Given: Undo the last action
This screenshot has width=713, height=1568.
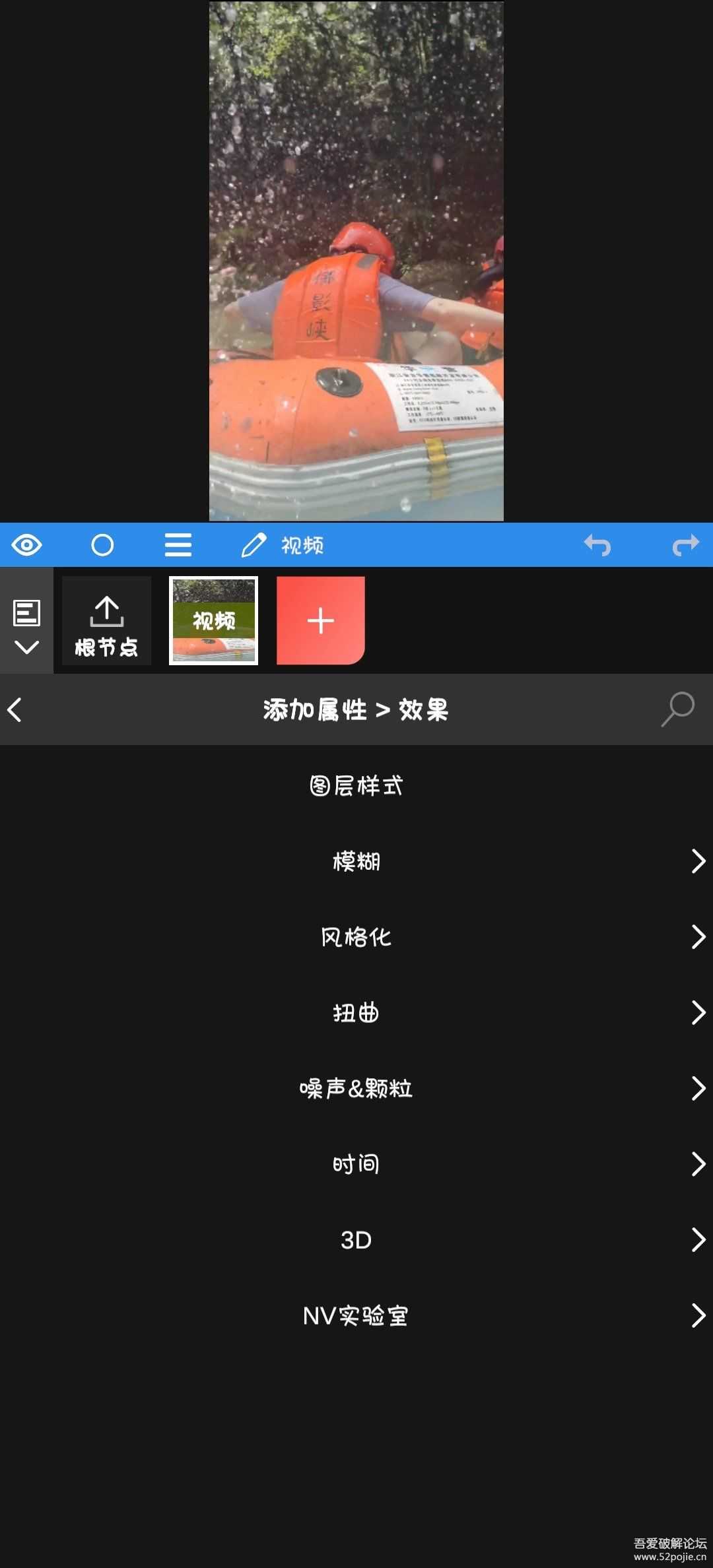Looking at the screenshot, I should tap(597, 545).
